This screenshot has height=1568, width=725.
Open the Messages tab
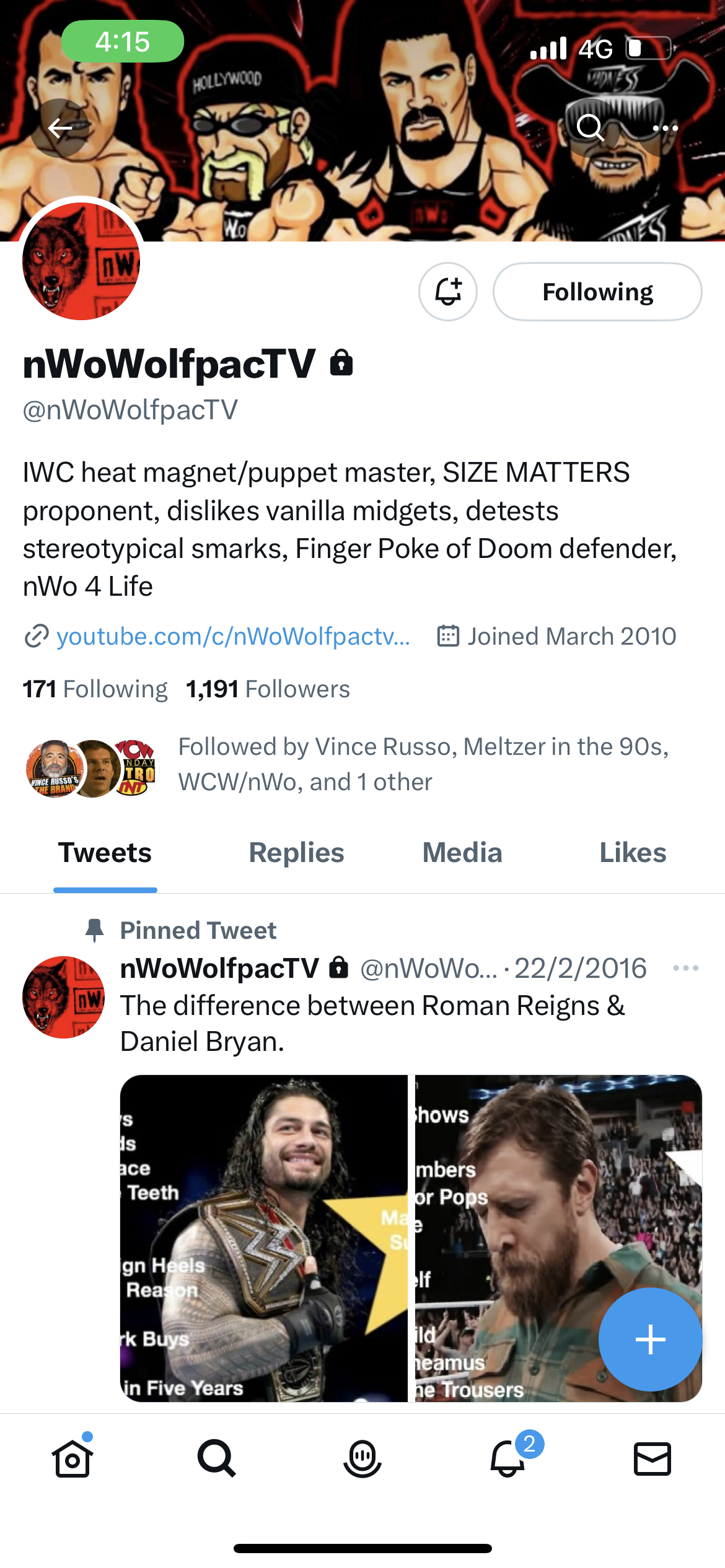point(652,1458)
